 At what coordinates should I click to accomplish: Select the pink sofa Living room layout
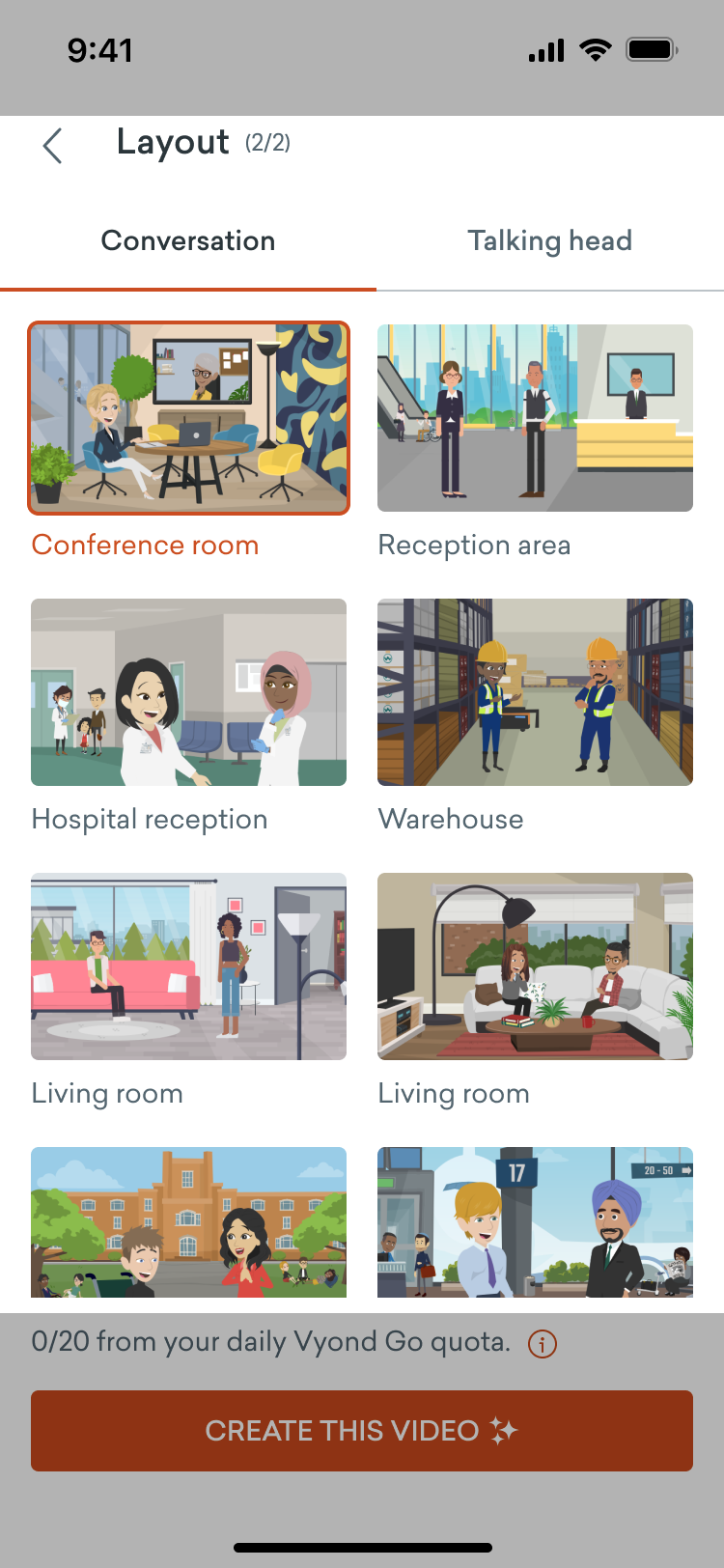[188, 966]
